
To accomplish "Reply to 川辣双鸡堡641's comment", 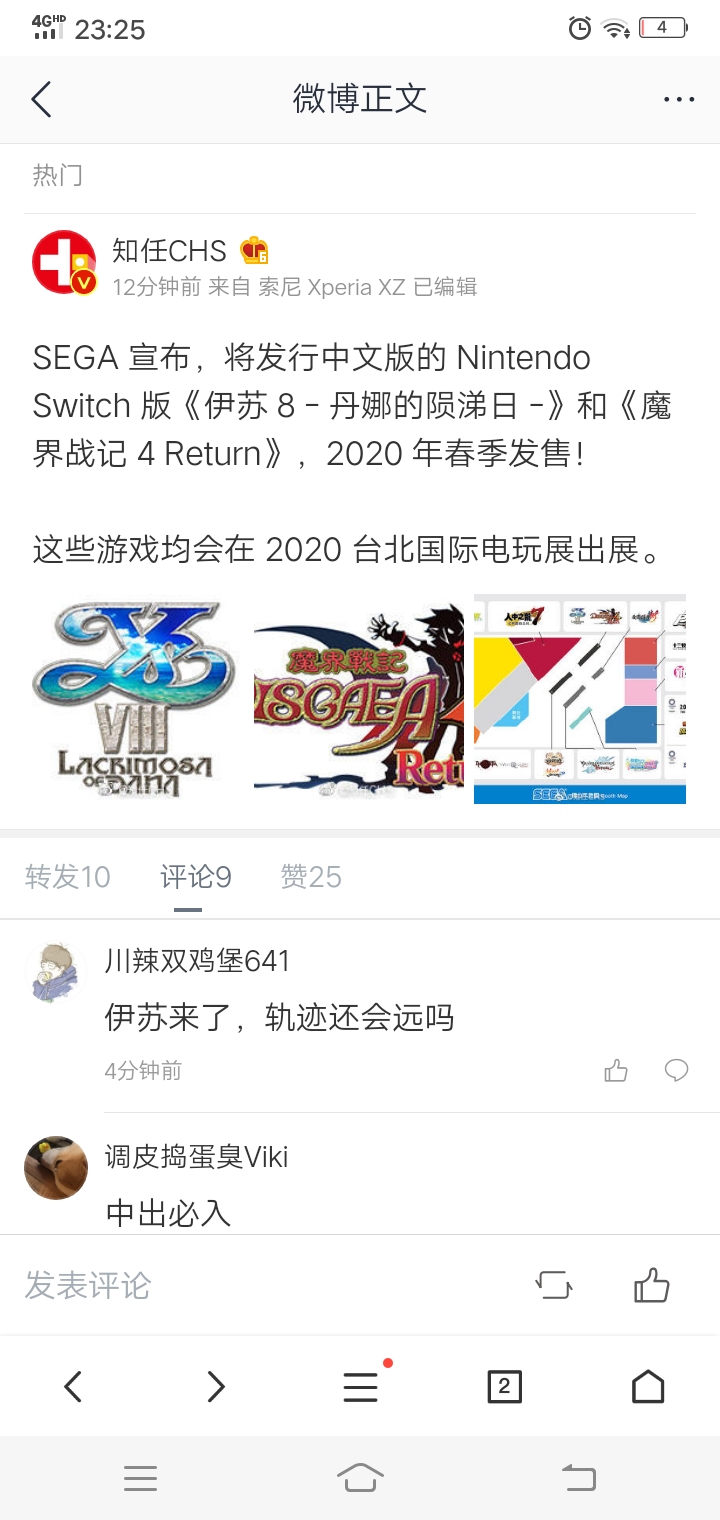I will (677, 1071).
